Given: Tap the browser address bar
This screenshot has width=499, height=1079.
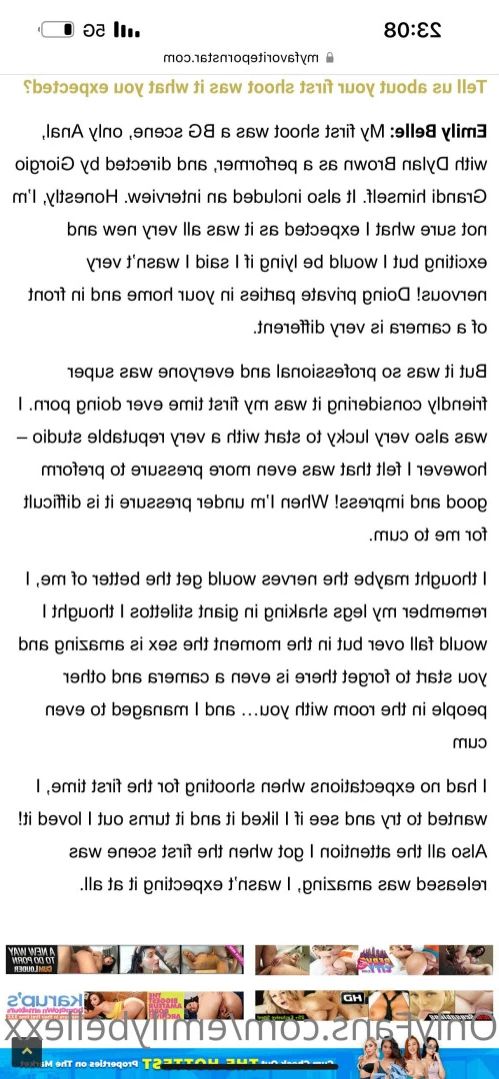Looking at the screenshot, I should 249,58.
